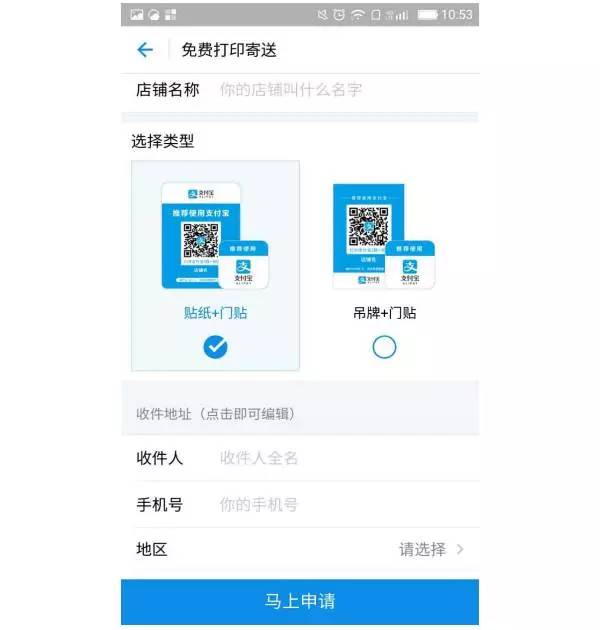
Task: Go back using the arrow icon
Action: [145, 50]
